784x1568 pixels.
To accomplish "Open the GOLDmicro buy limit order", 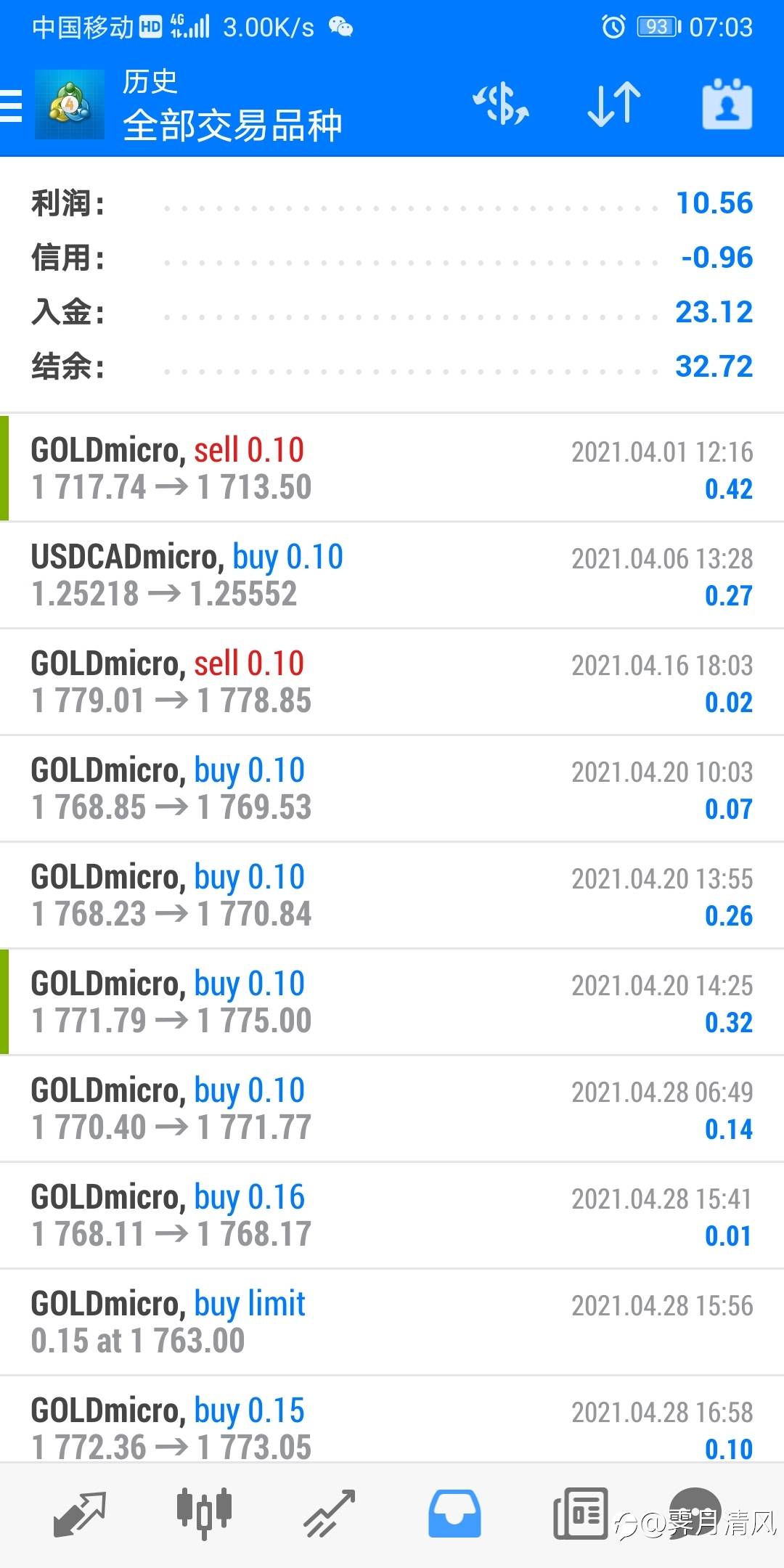I will click(x=392, y=1322).
